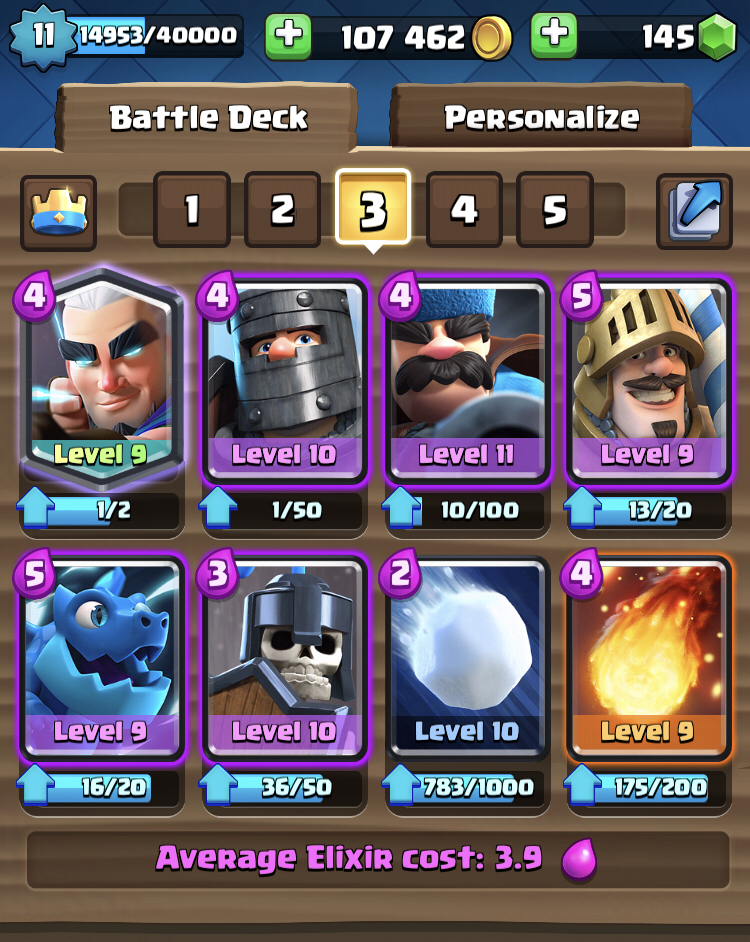Switch to deck slot 5

(555, 210)
